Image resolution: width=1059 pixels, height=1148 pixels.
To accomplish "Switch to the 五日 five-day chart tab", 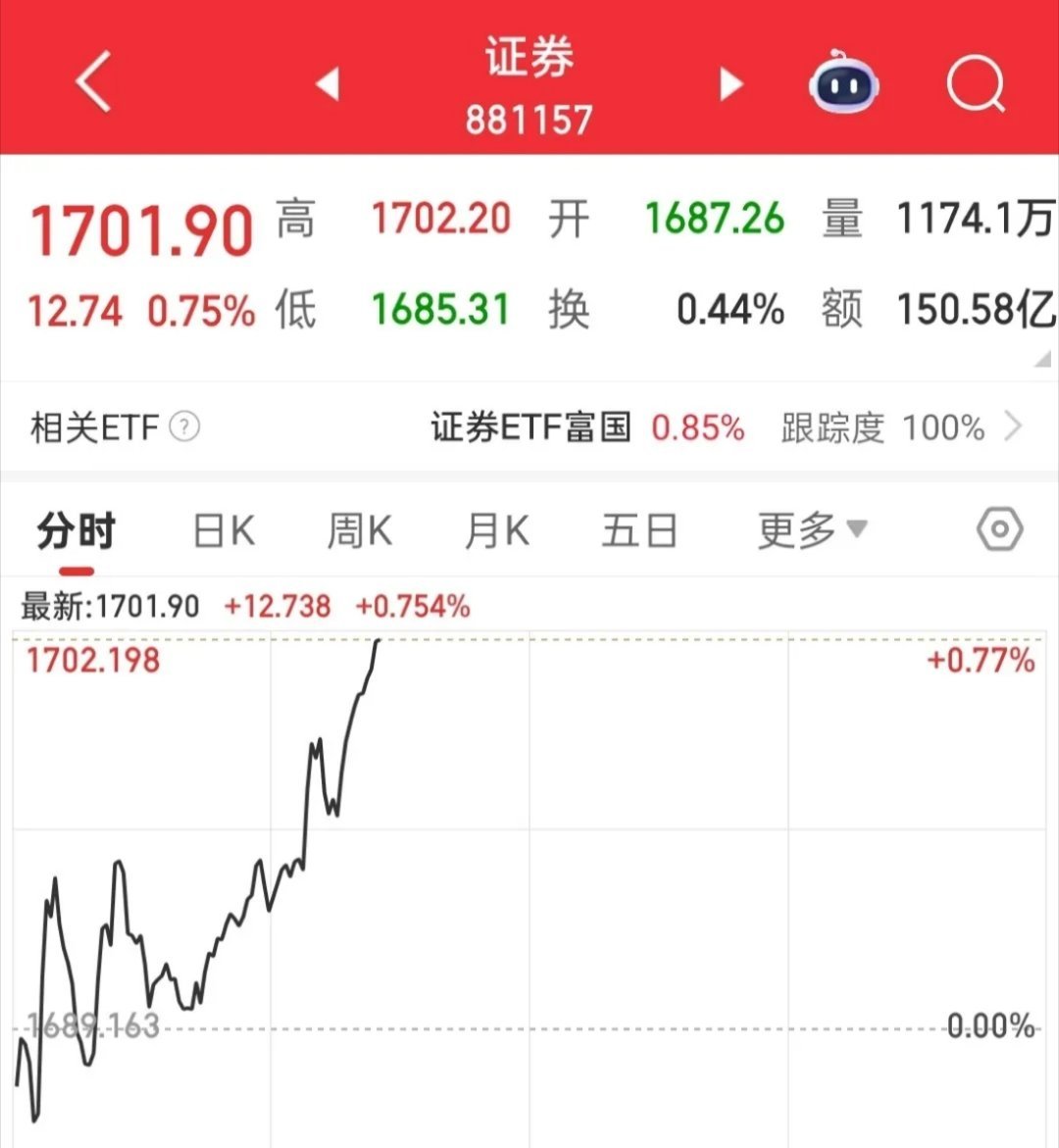I will pyautogui.click(x=639, y=529).
